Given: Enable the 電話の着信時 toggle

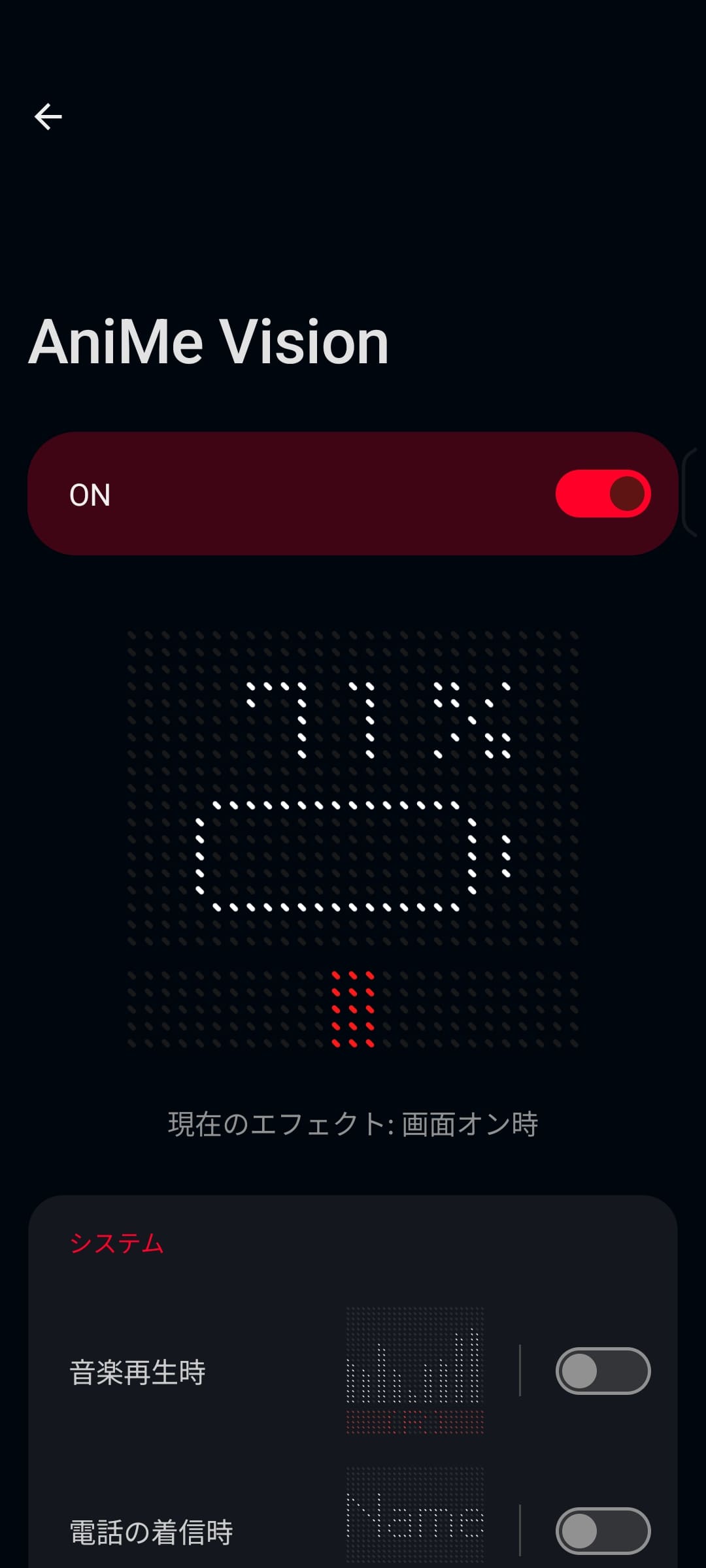Looking at the screenshot, I should (x=602, y=1531).
